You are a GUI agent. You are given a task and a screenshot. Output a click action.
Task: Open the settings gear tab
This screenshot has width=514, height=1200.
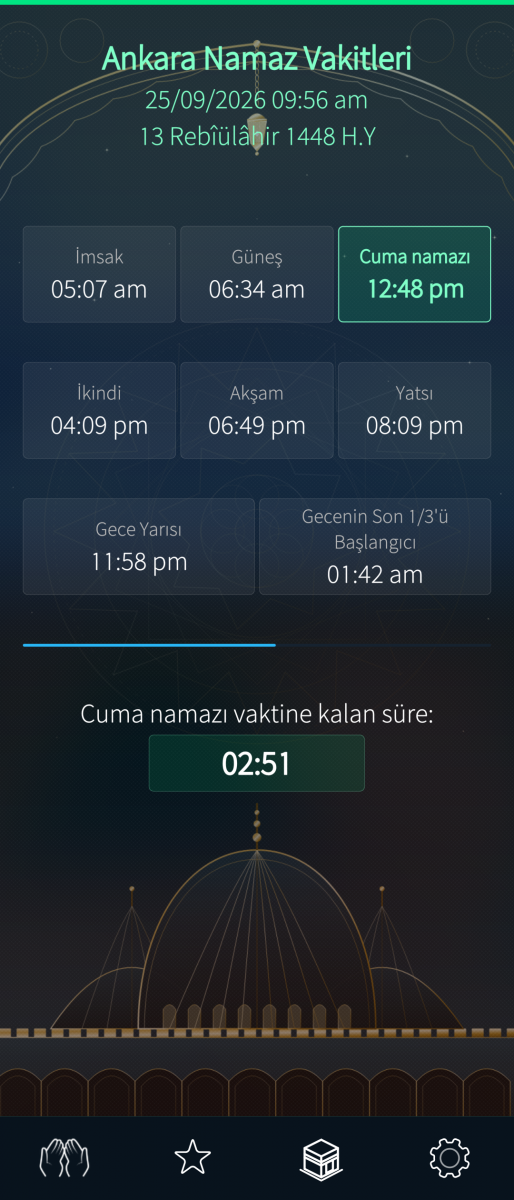coord(449,1158)
